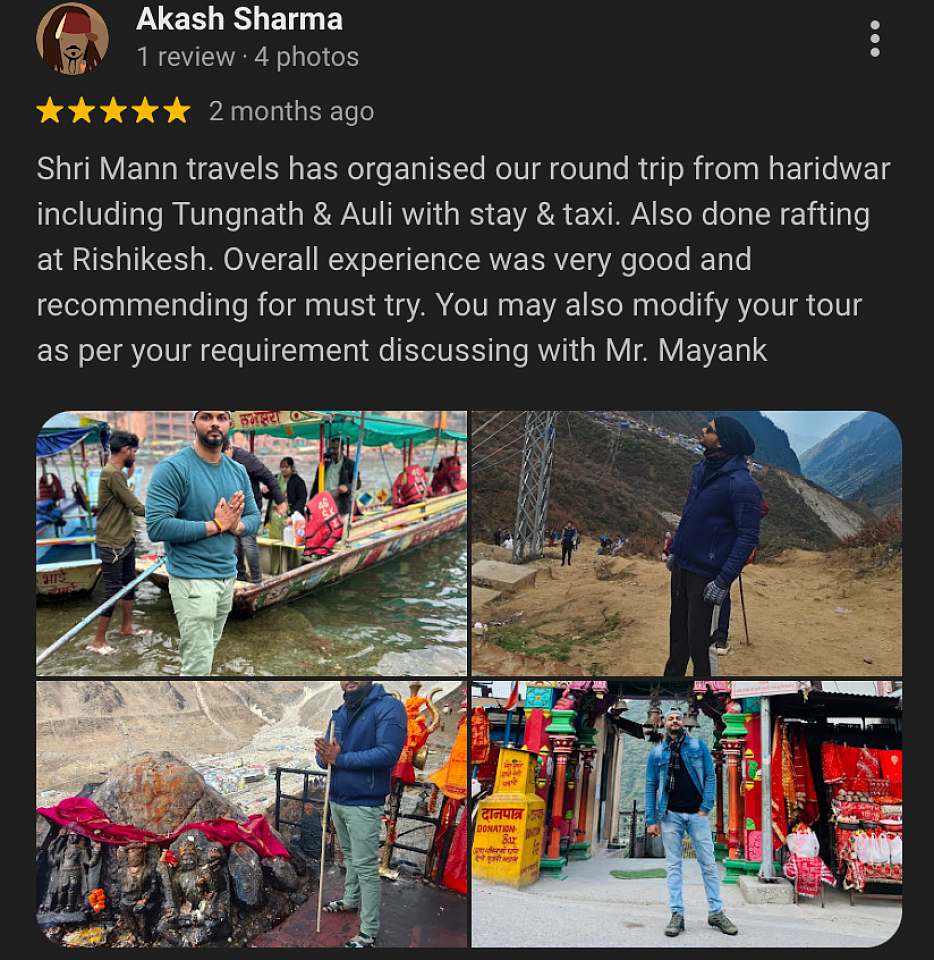
Task: Open the stone idols shrine photo
Action: 251,814
